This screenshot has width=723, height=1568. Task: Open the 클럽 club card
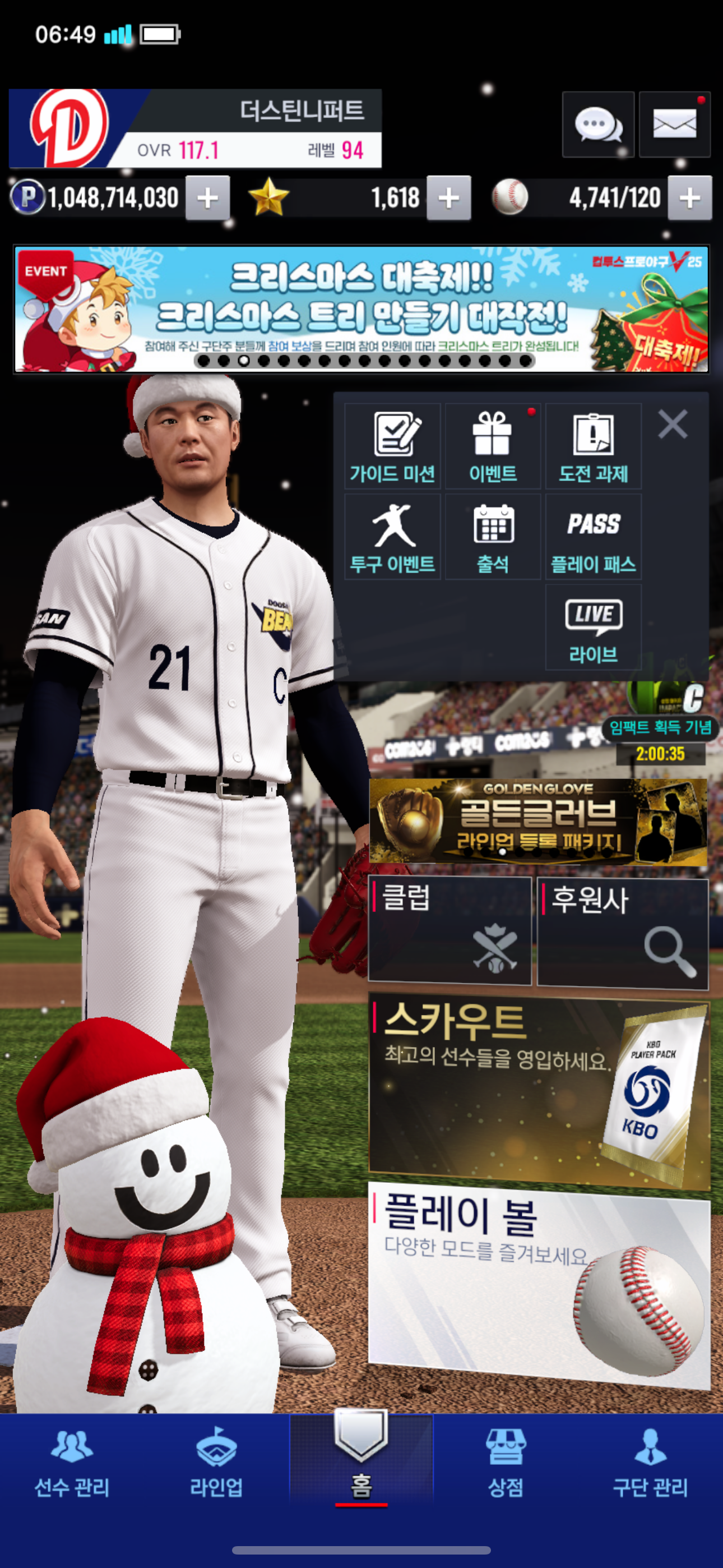tap(449, 930)
